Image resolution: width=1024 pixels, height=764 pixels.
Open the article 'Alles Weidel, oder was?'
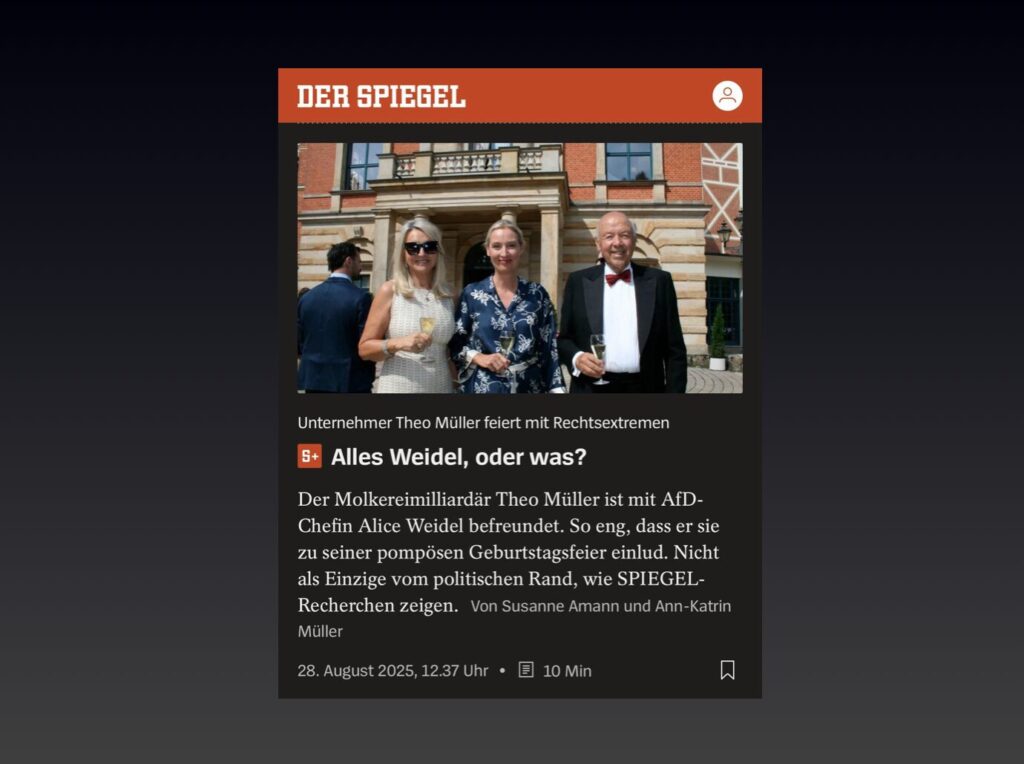[458, 457]
